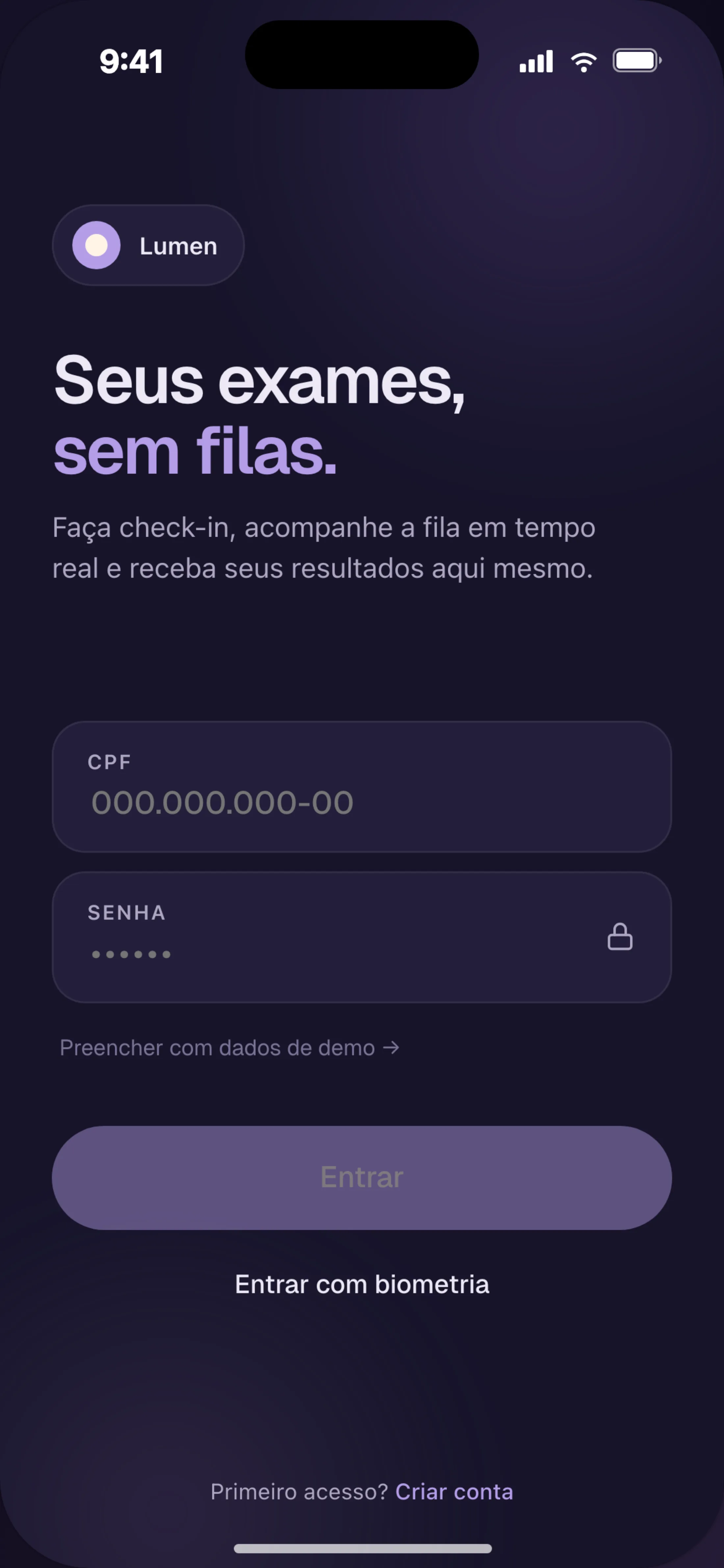
Task: Open the CPF input field
Action: pyautogui.click(x=361, y=790)
